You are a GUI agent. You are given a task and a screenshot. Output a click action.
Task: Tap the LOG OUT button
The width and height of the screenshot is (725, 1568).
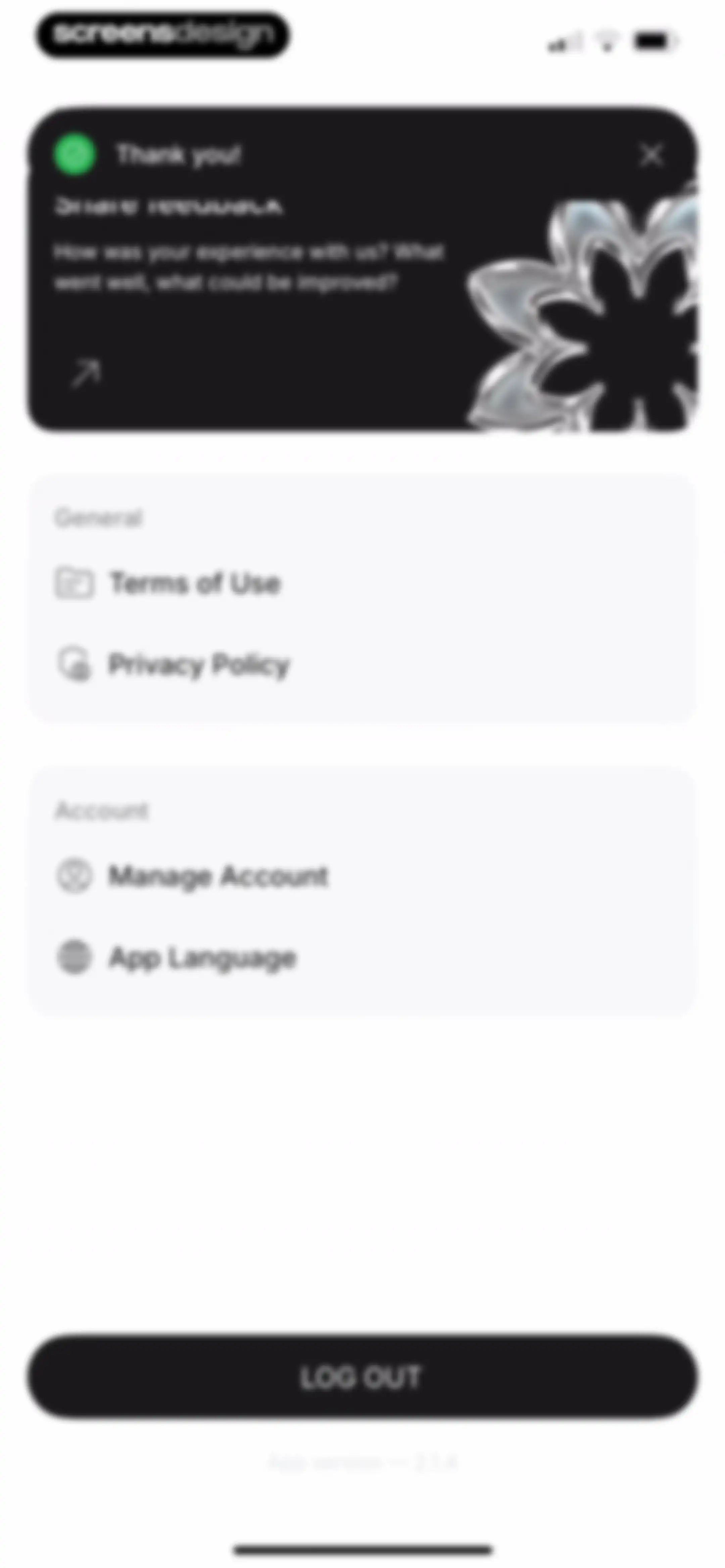pos(362,1376)
